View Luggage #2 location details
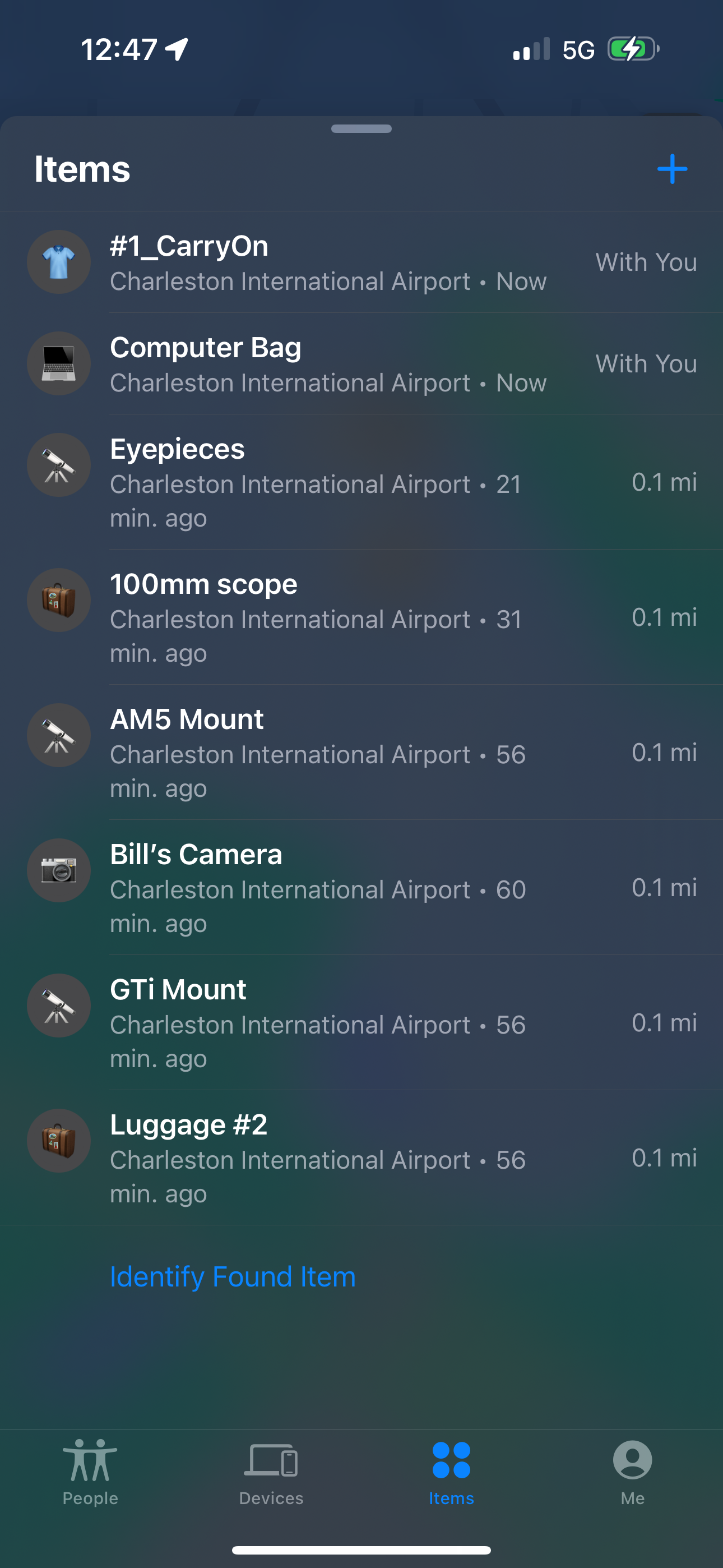Viewport: 723px width, 1568px height. (361, 1157)
